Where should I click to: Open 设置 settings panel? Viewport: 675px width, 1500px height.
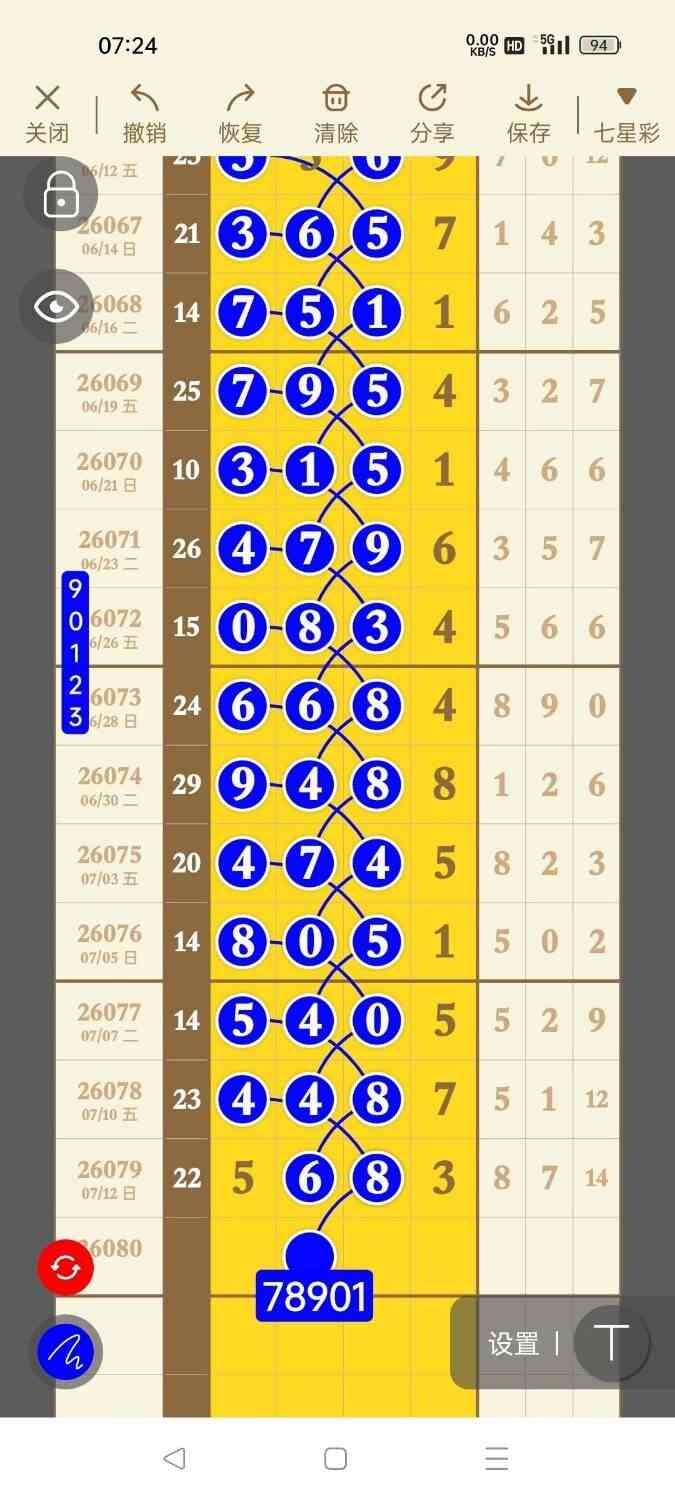(514, 1344)
